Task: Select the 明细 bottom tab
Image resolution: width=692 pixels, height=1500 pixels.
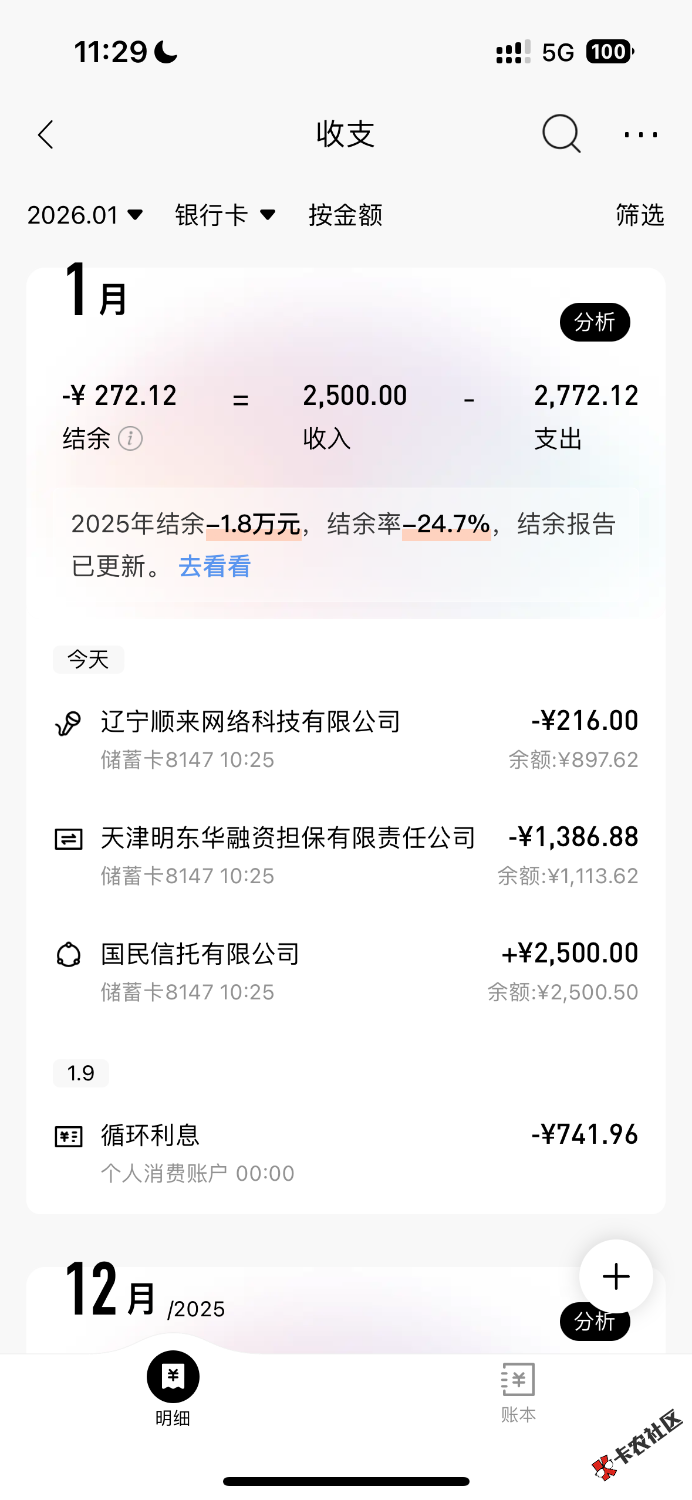Action: [x=173, y=1390]
